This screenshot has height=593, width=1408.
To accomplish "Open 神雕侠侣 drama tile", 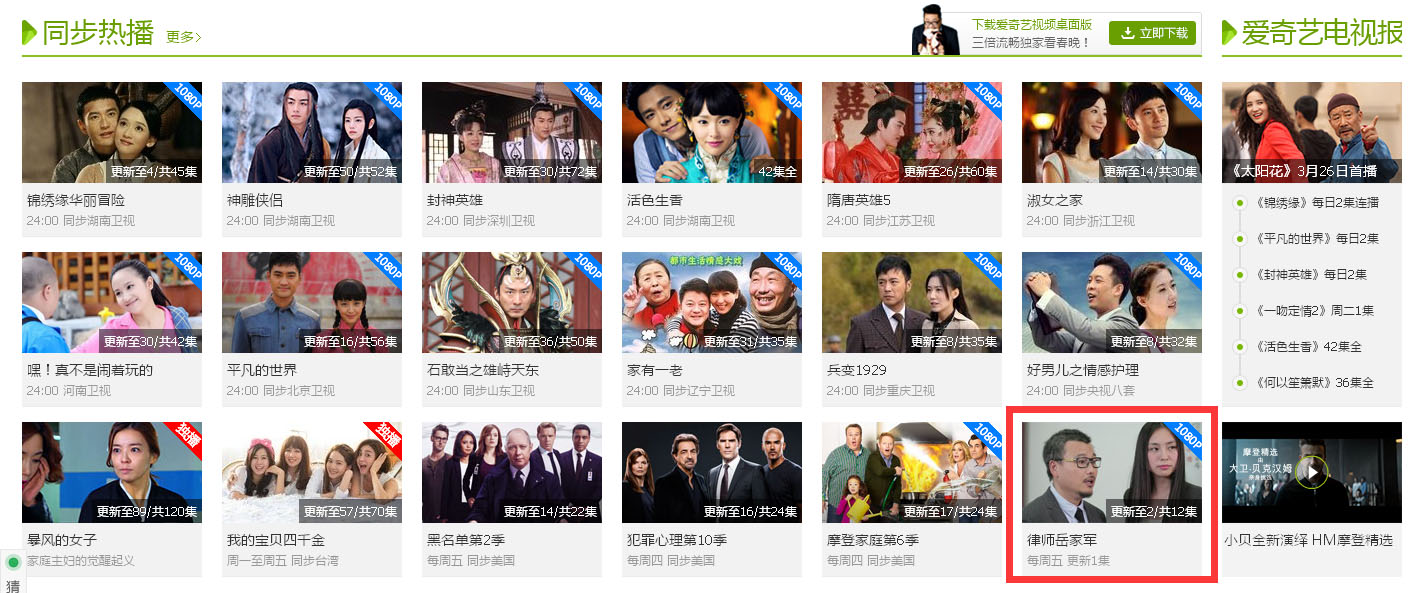I will pos(311,132).
